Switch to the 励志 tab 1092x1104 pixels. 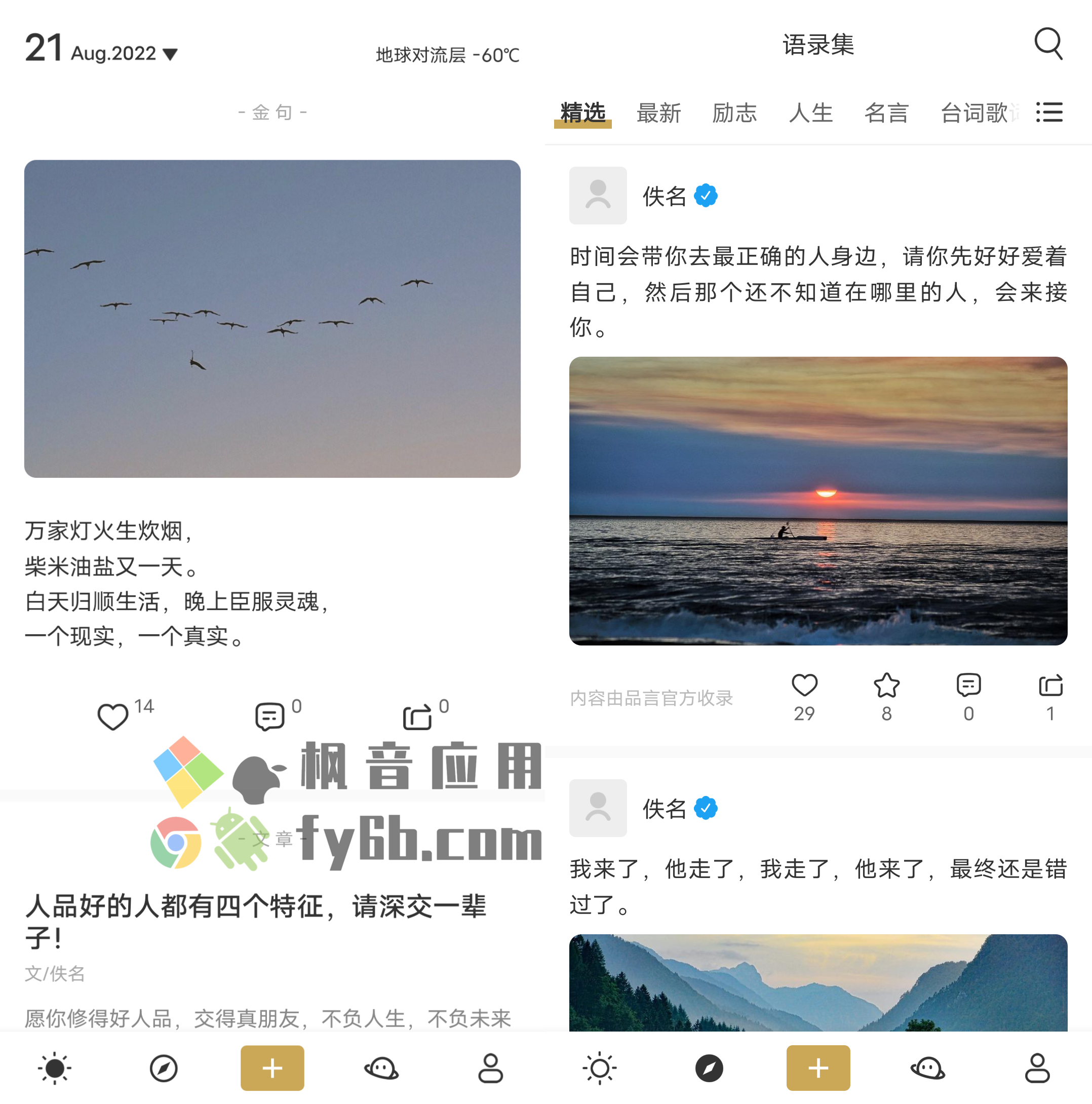[x=734, y=113]
